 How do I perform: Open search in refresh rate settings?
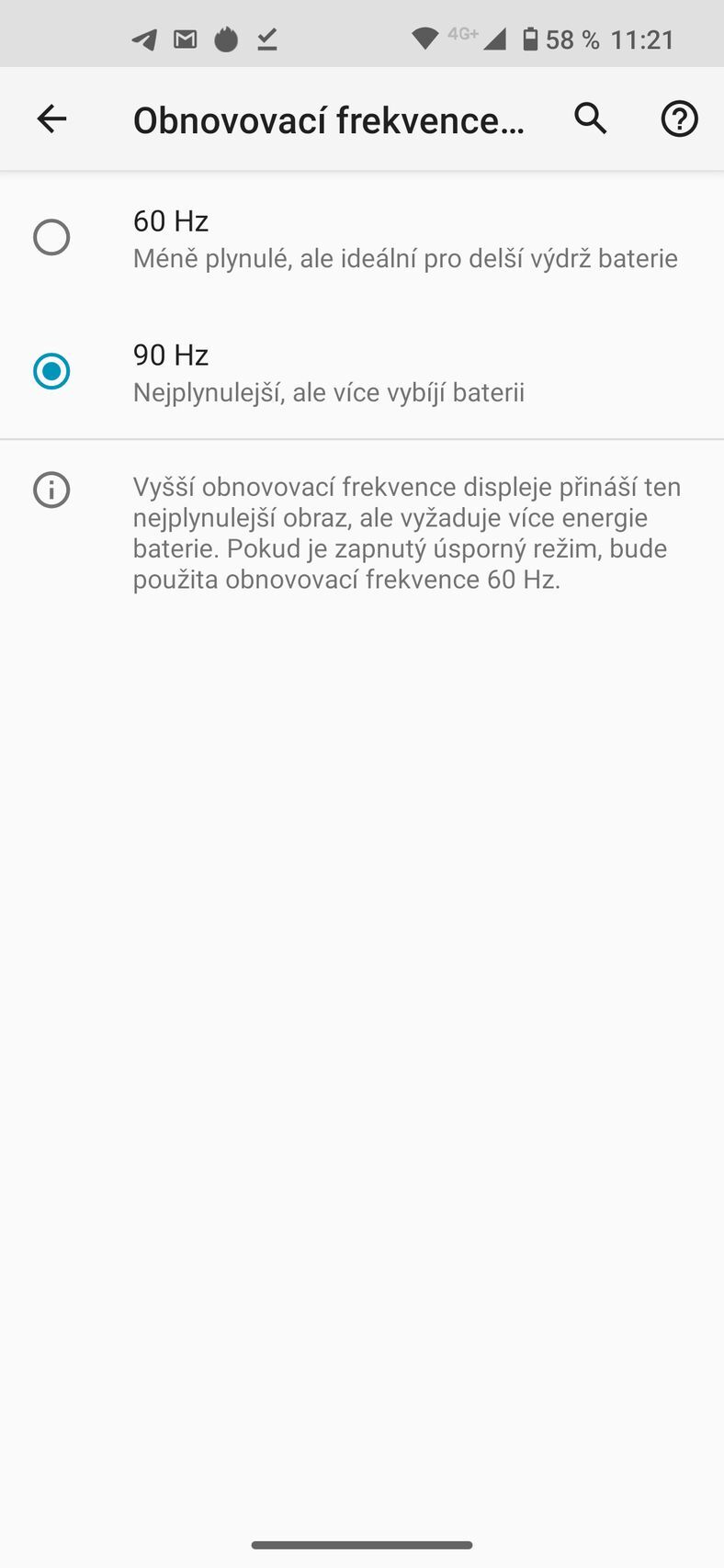(591, 118)
